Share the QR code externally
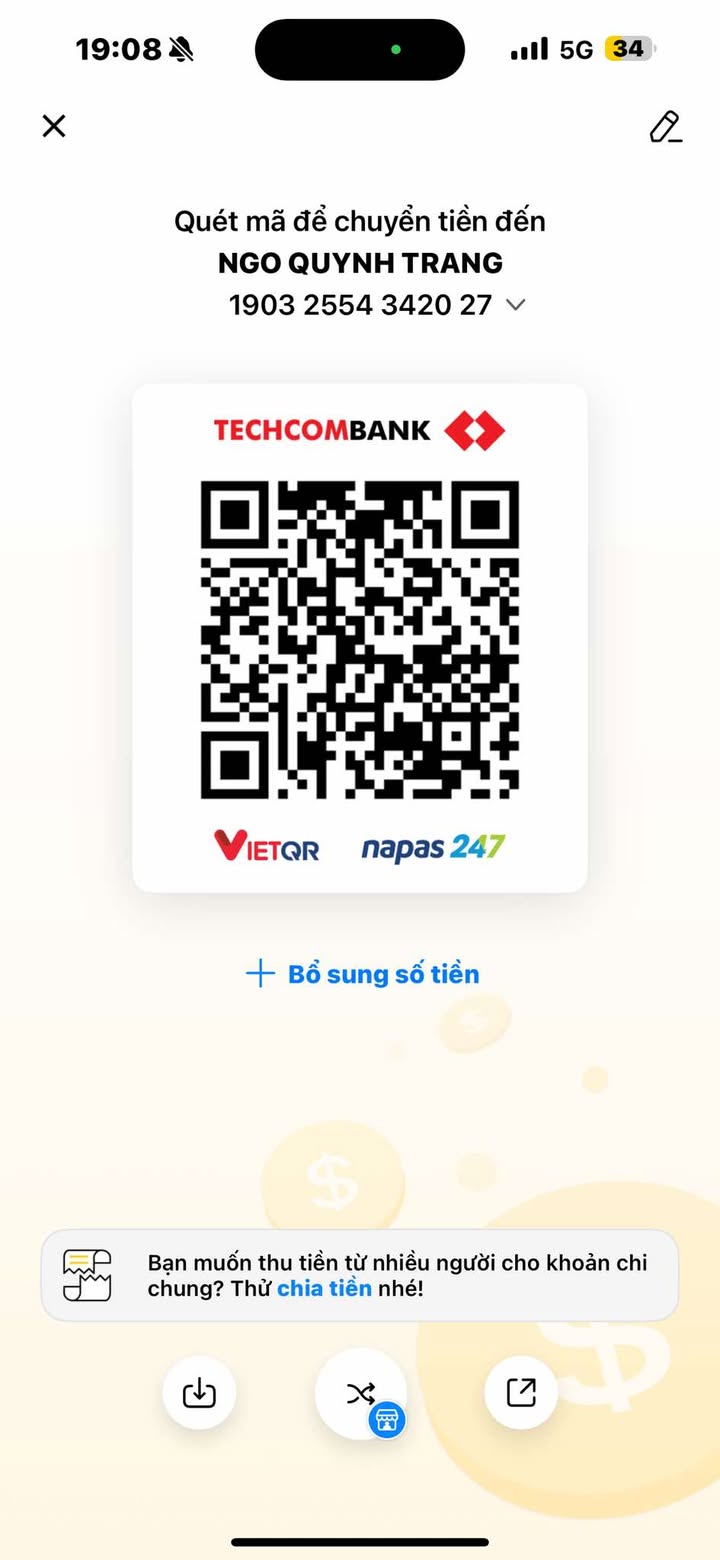The image size is (720, 1560). pyautogui.click(x=521, y=1392)
